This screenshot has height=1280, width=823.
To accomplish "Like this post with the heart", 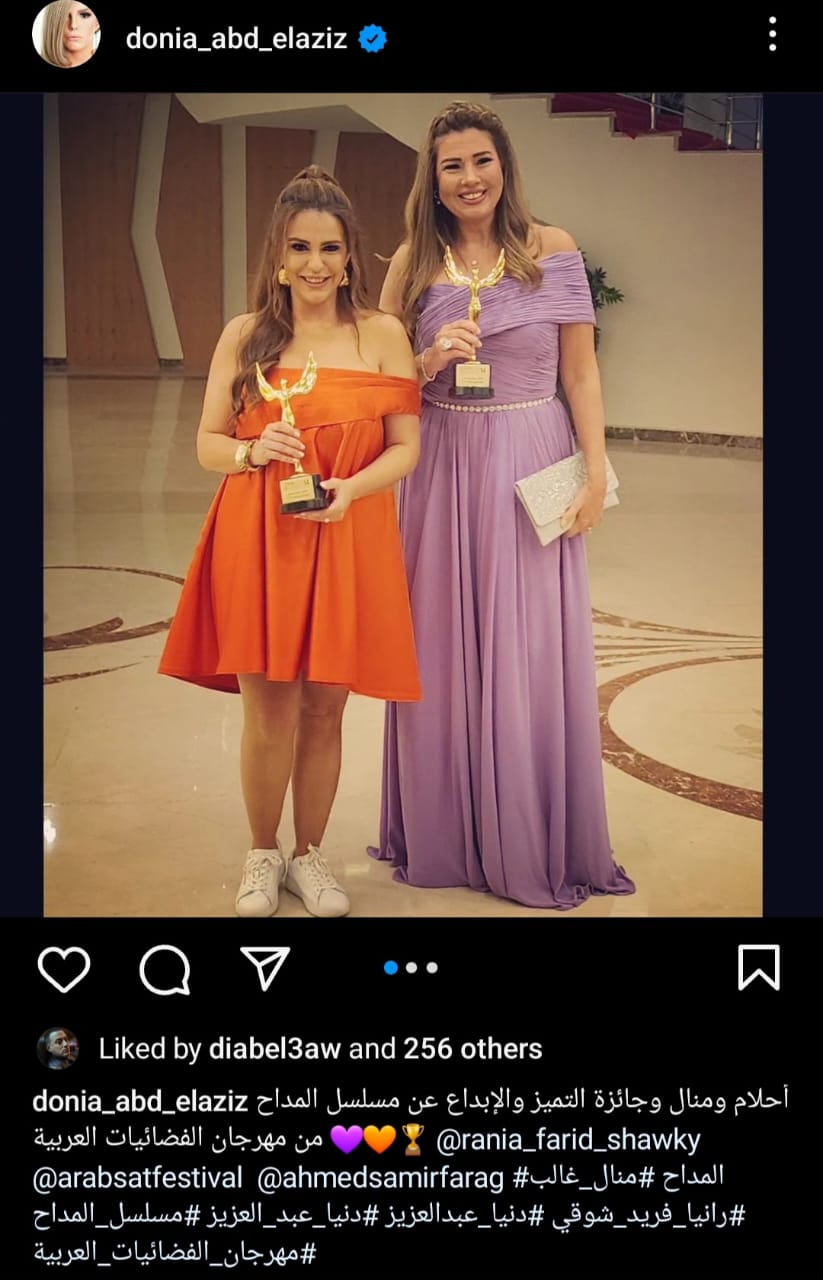I will [64, 968].
